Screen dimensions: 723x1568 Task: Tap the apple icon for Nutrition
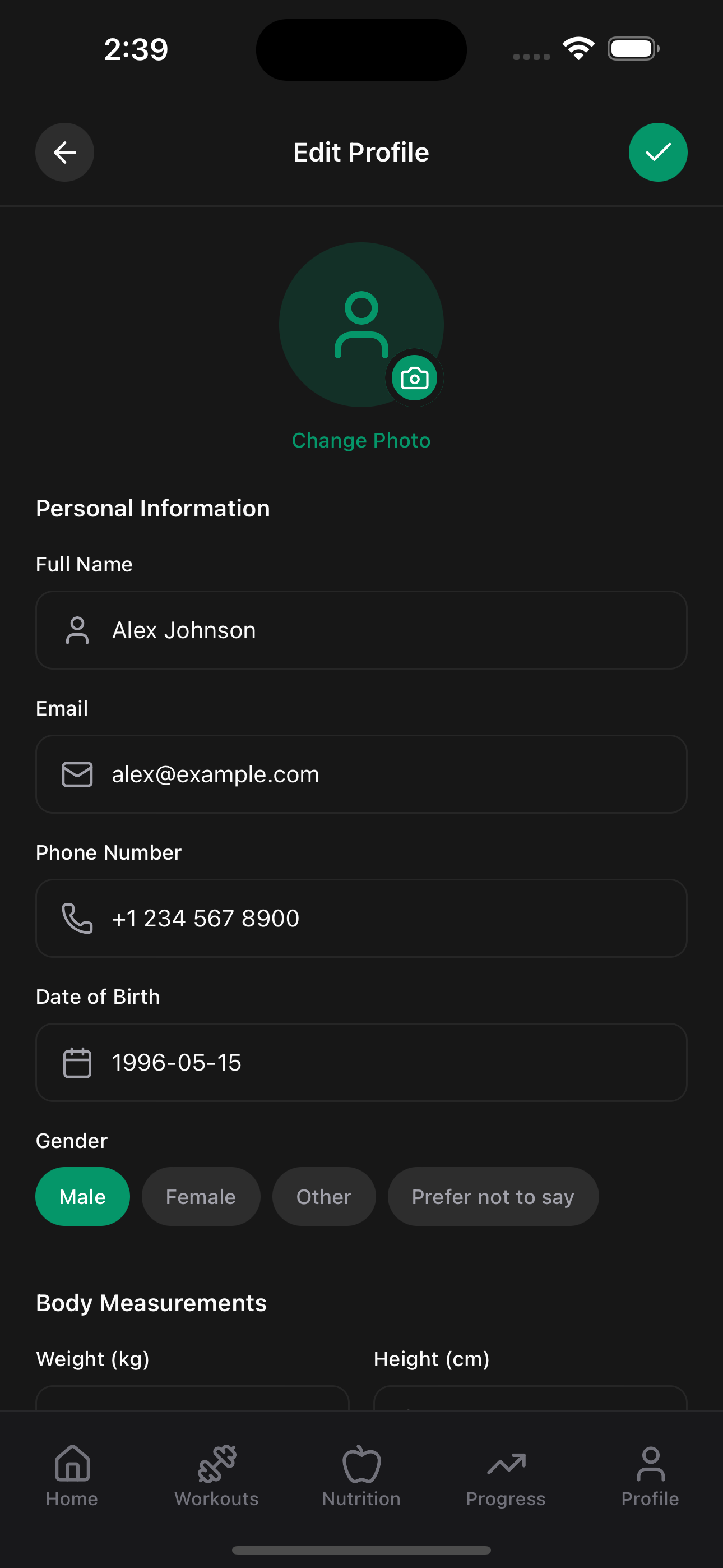361,1470
